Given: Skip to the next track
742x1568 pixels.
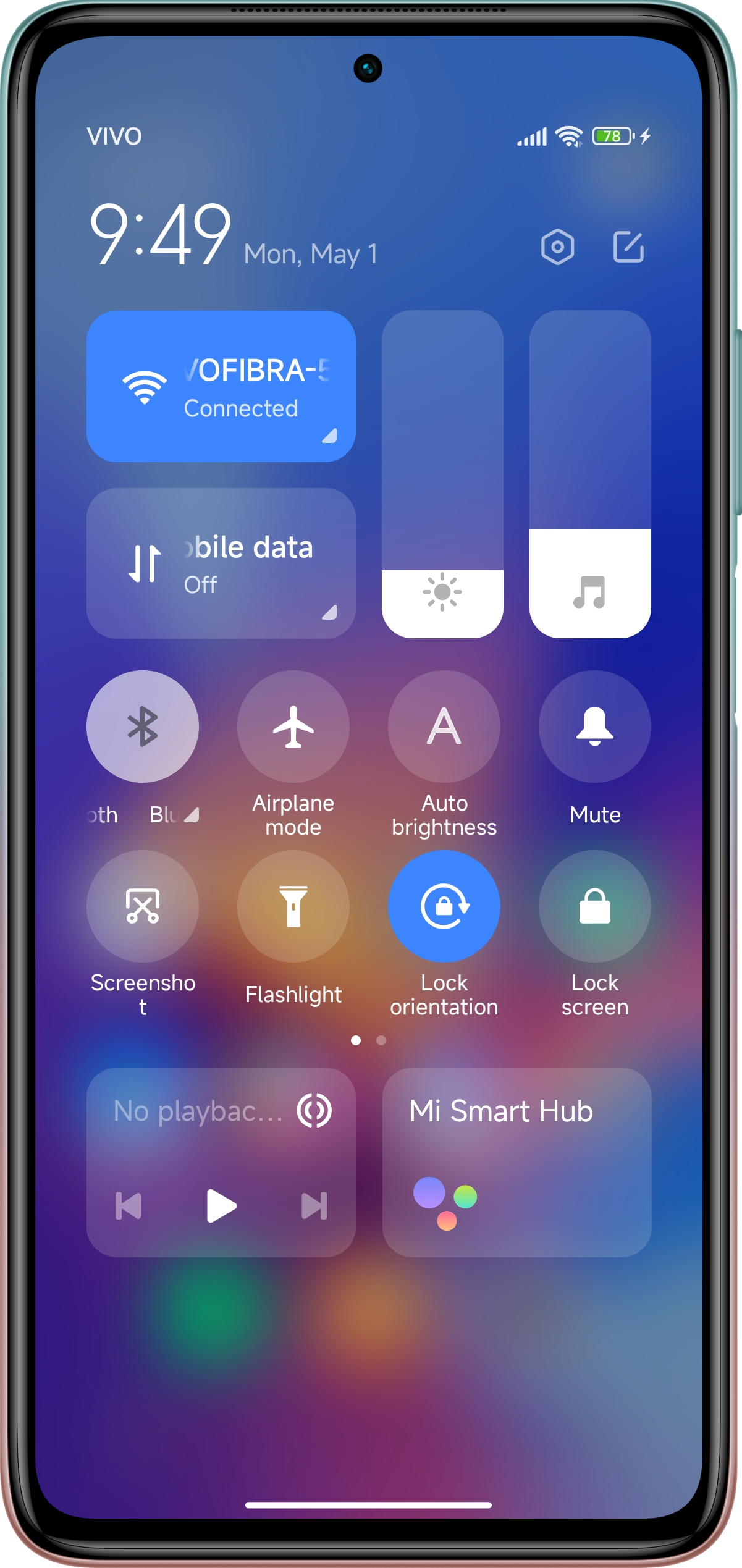Looking at the screenshot, I should tap(314, 1205).
